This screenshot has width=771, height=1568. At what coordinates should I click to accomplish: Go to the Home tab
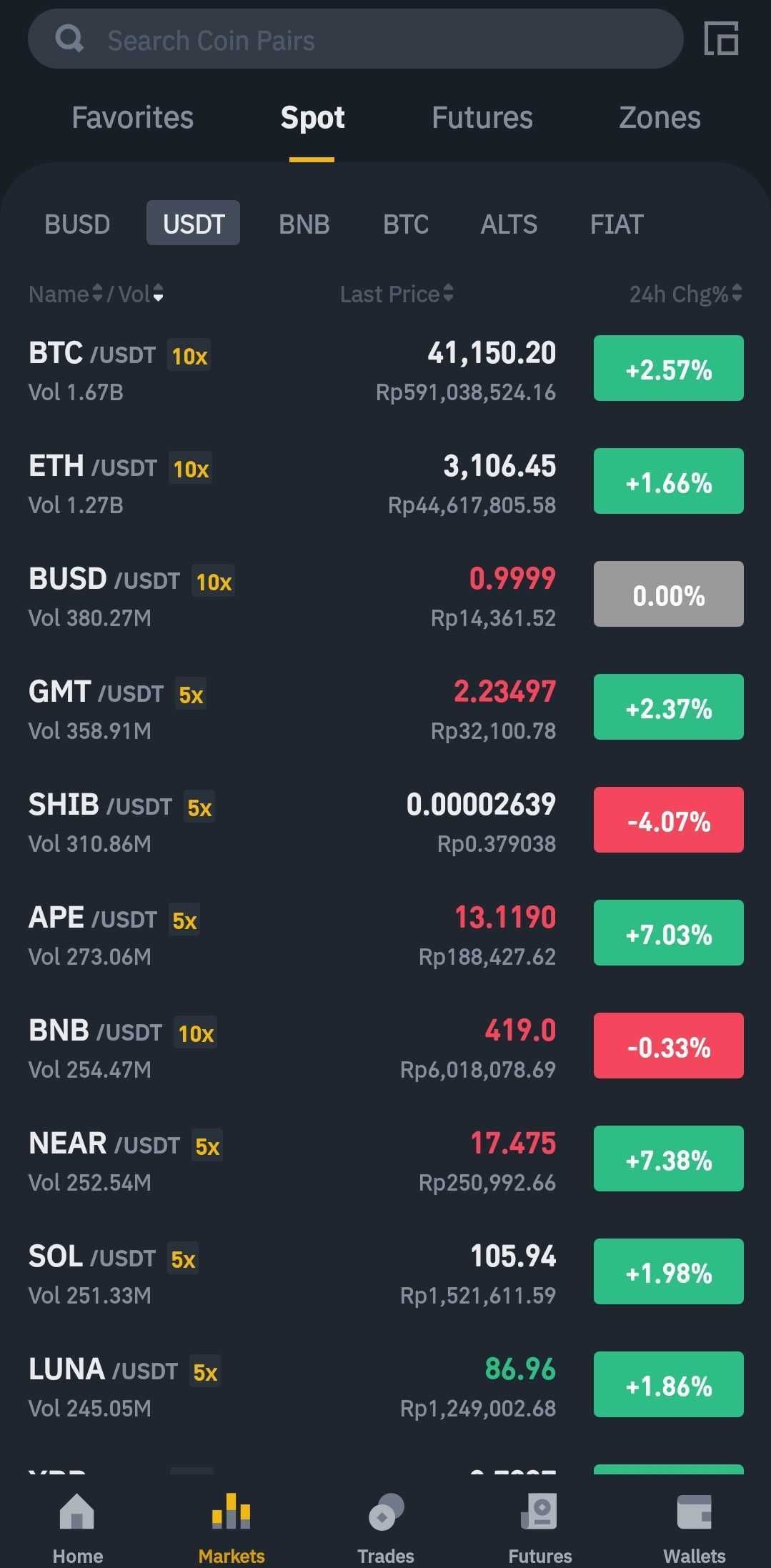tap(77, 1527)
